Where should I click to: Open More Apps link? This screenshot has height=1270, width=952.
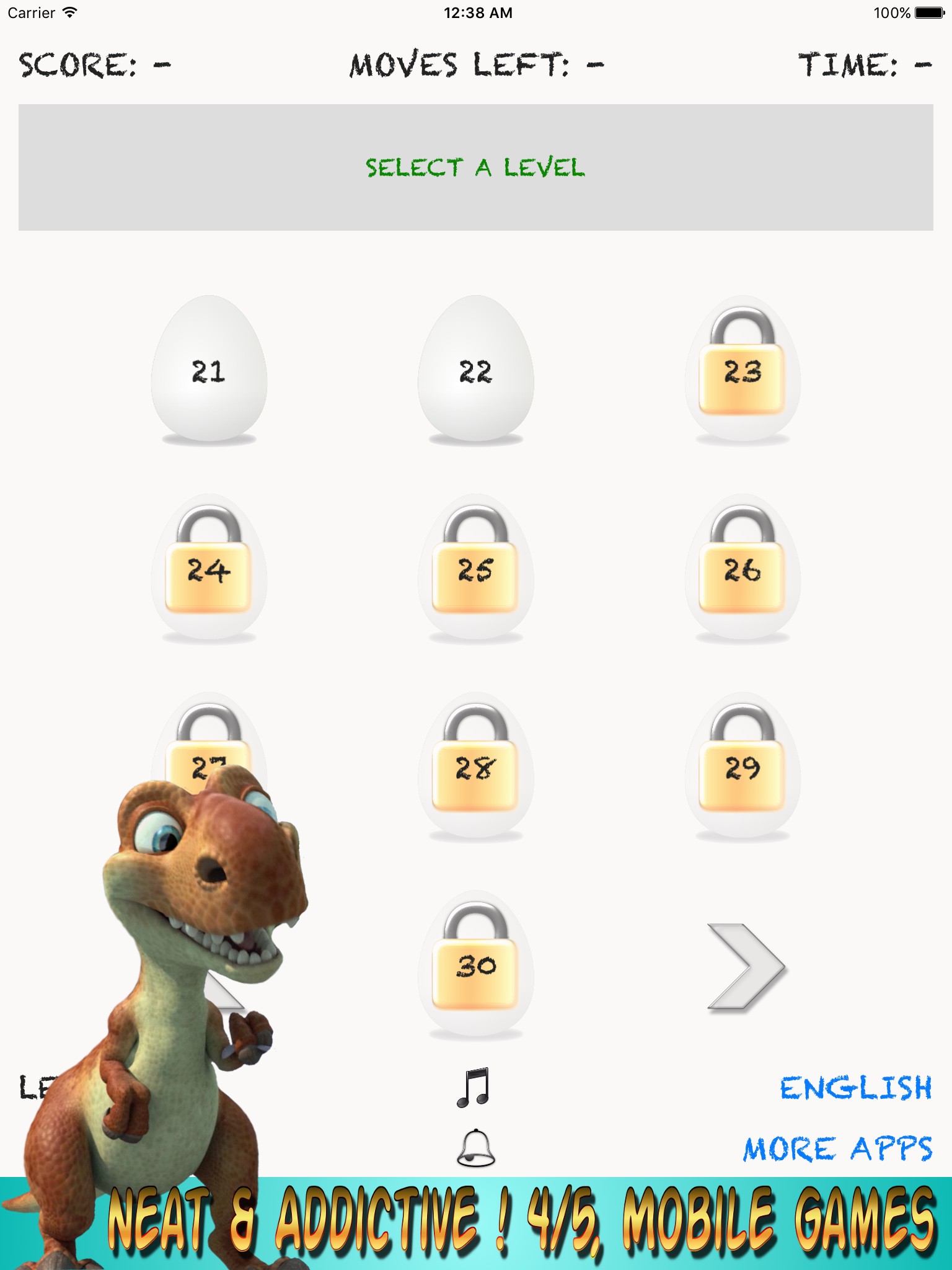(838, 1149)
